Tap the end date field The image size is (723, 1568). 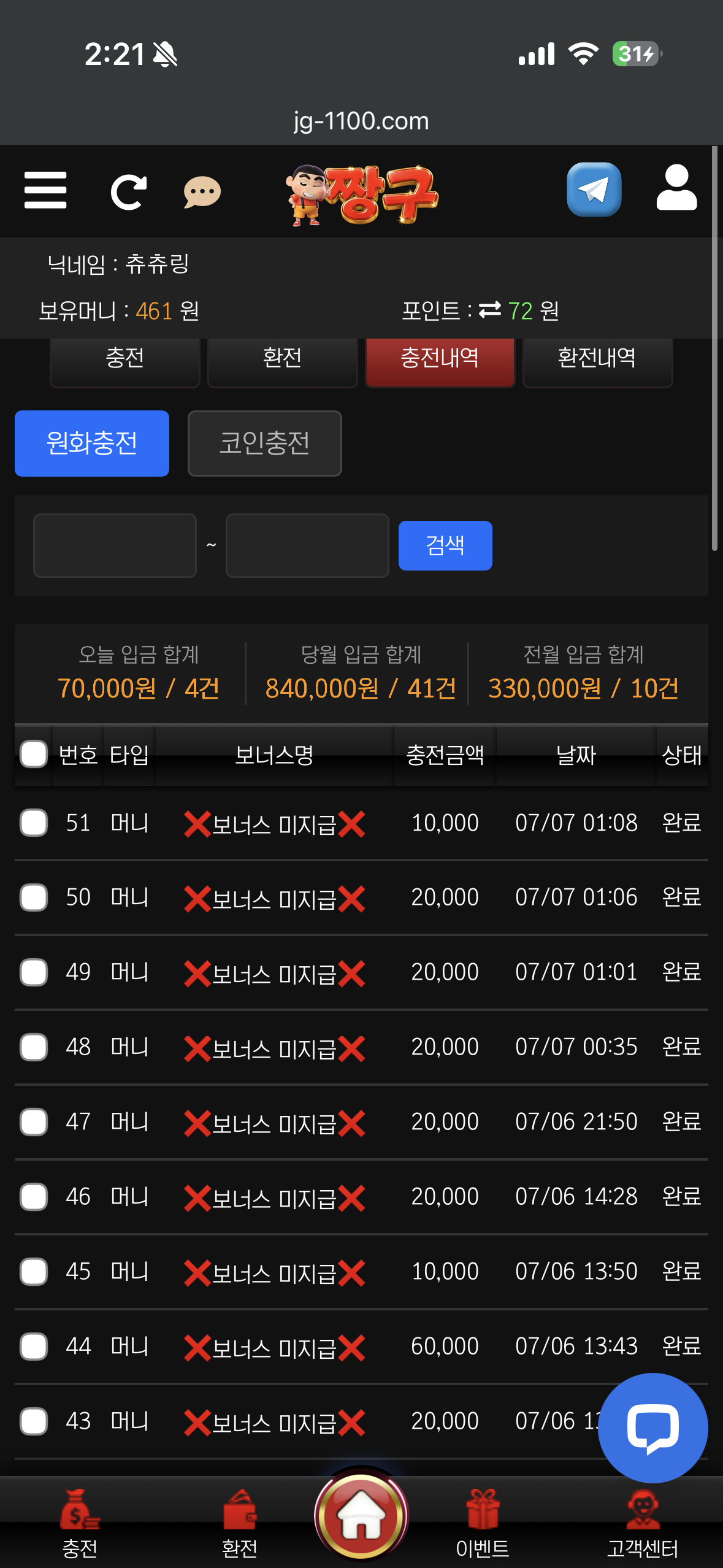point(307,545)
